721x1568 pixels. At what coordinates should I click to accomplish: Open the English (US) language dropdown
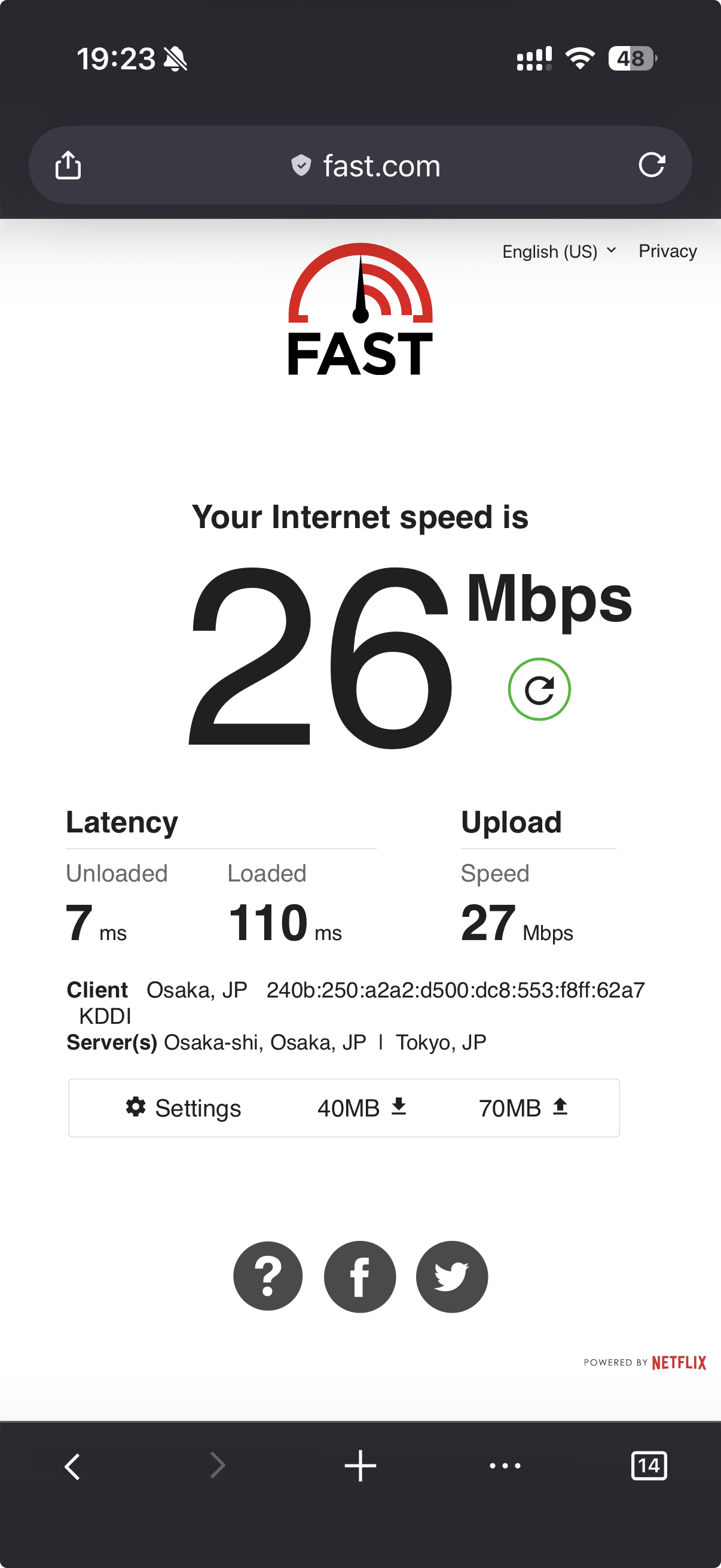(x=558, y=251)
